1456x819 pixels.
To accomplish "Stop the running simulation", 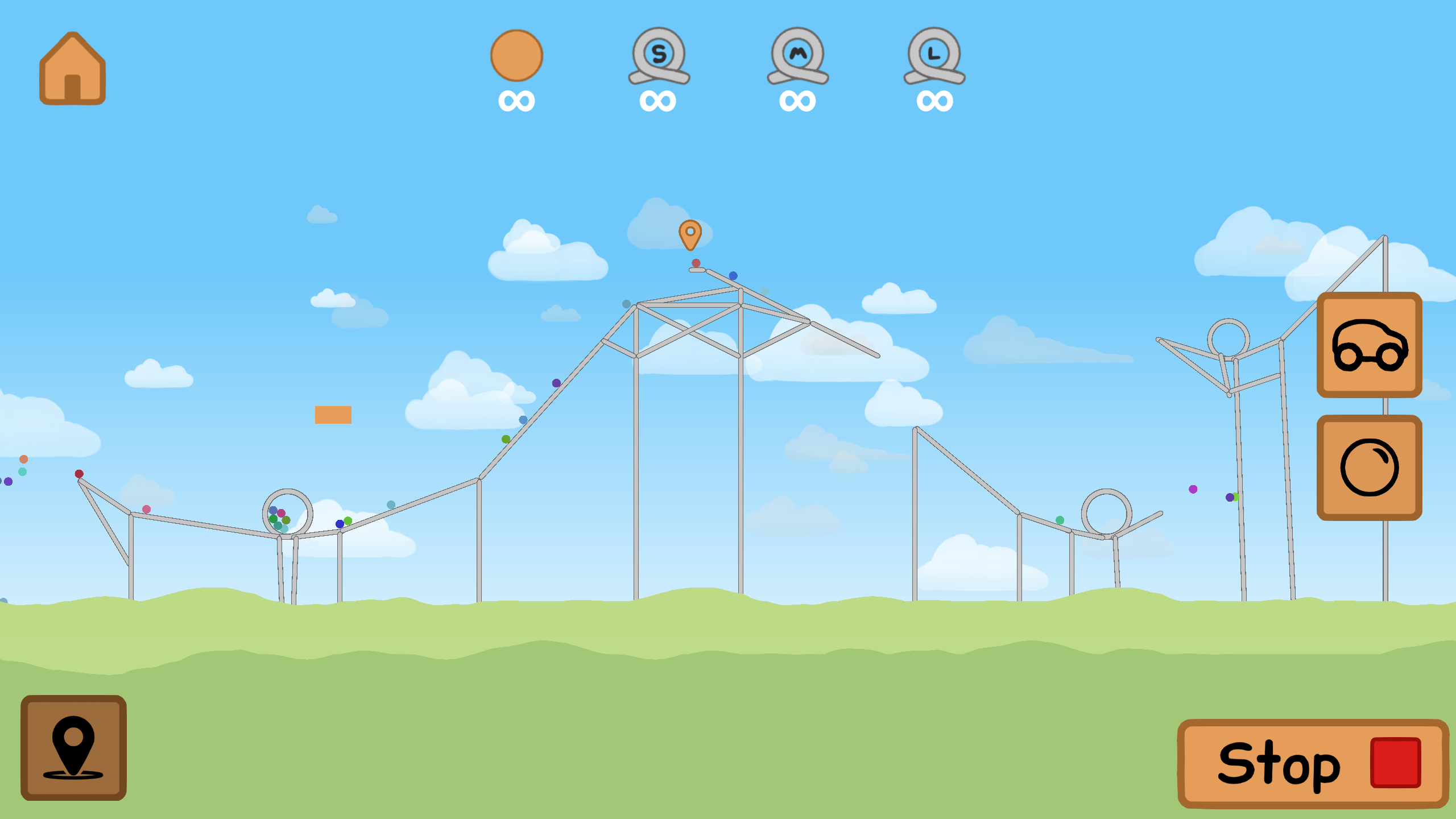I will pyautogui.click(x=1313, y=763).
